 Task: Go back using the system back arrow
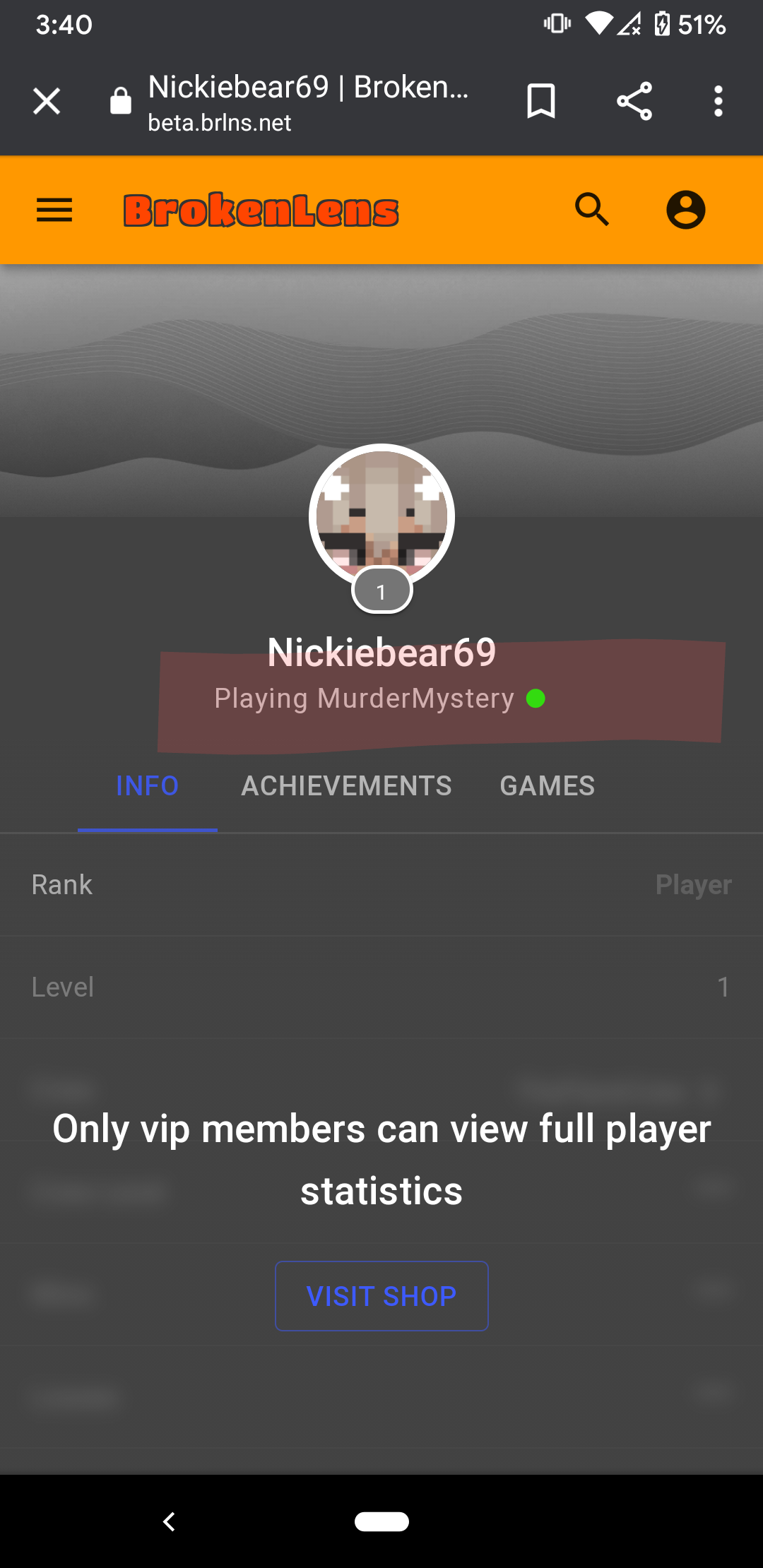click(x=169, y=1521)
